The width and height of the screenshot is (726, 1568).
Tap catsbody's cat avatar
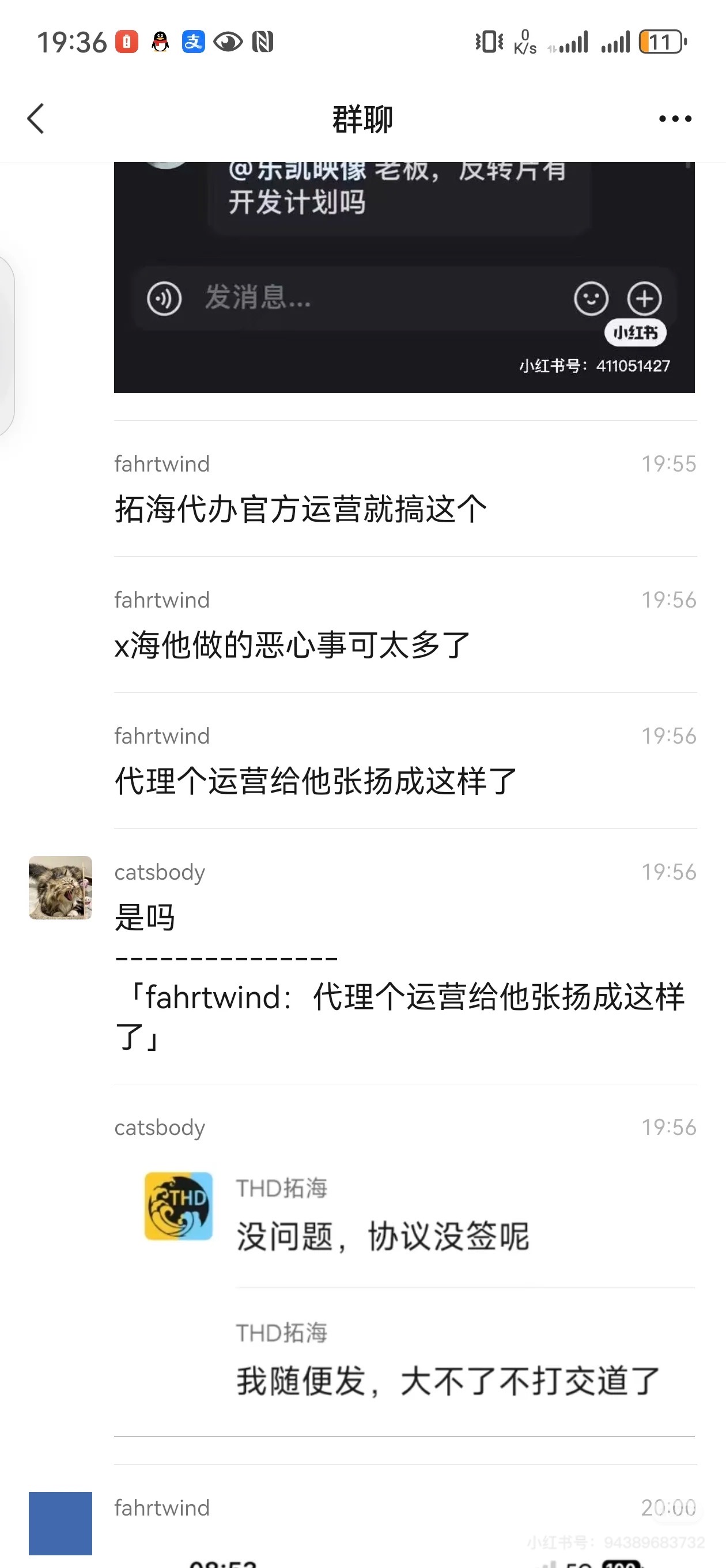click(x=60, y=888)
